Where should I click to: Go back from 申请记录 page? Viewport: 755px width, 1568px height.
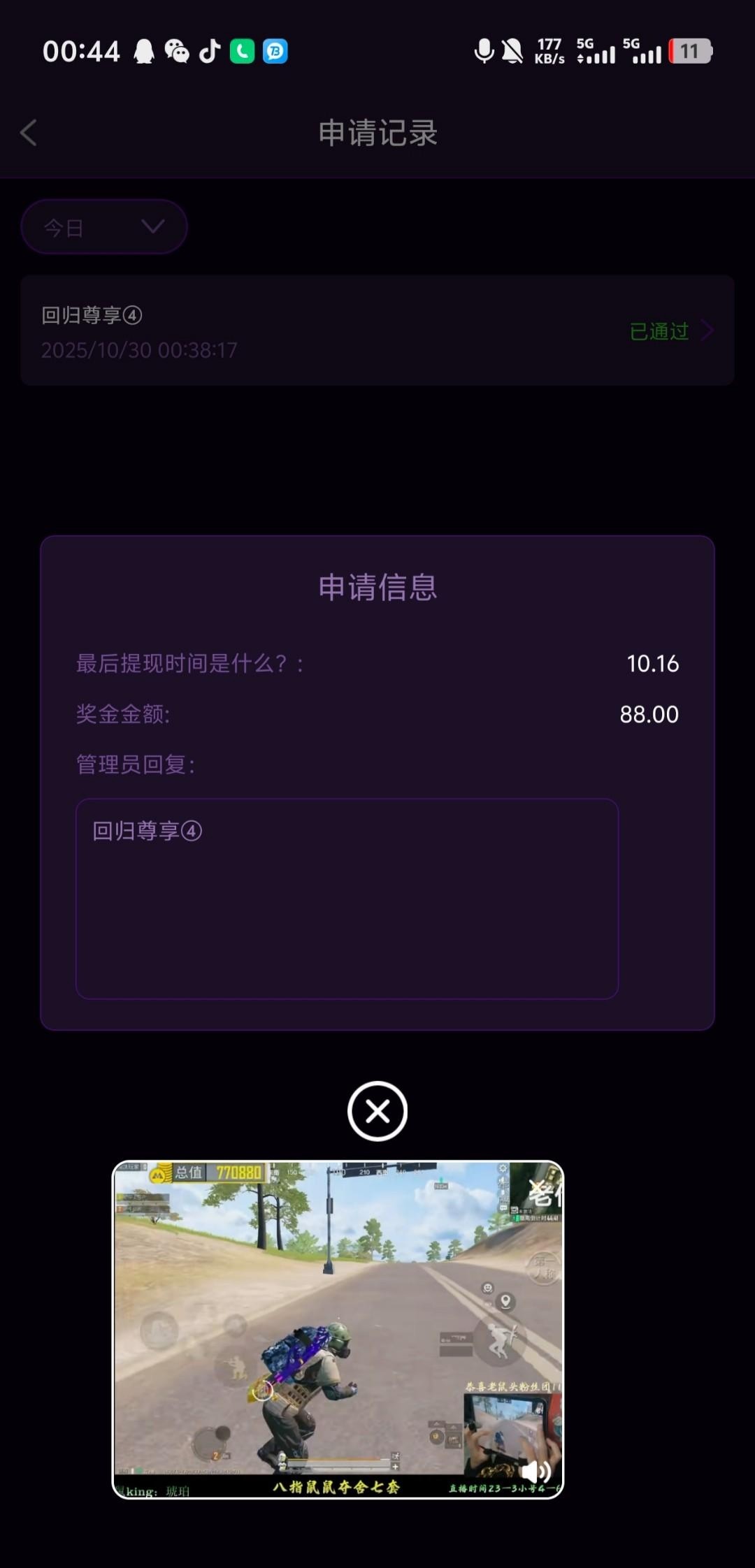click(x=29, y=133)
